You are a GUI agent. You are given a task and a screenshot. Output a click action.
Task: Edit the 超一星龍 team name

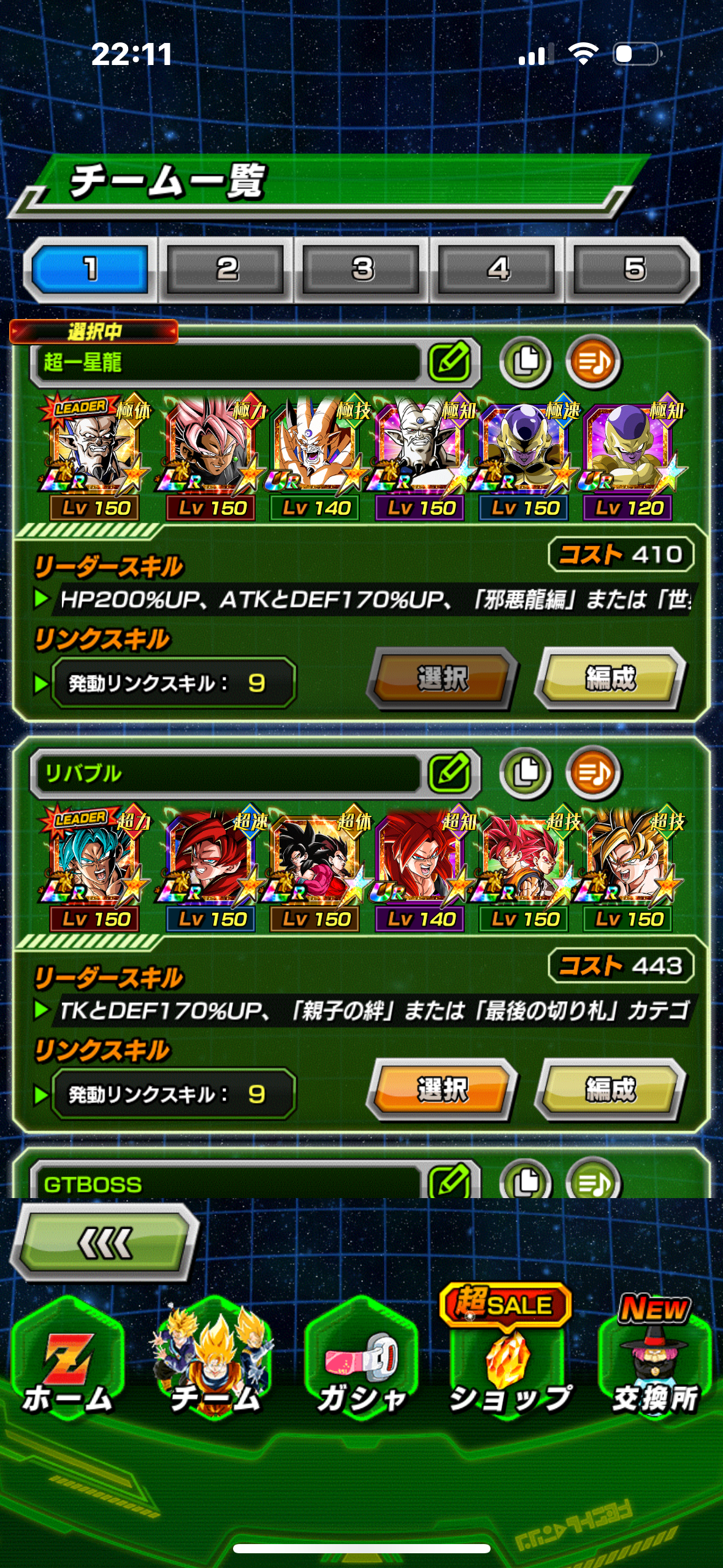pyautogui.click(x=449, y=362)
